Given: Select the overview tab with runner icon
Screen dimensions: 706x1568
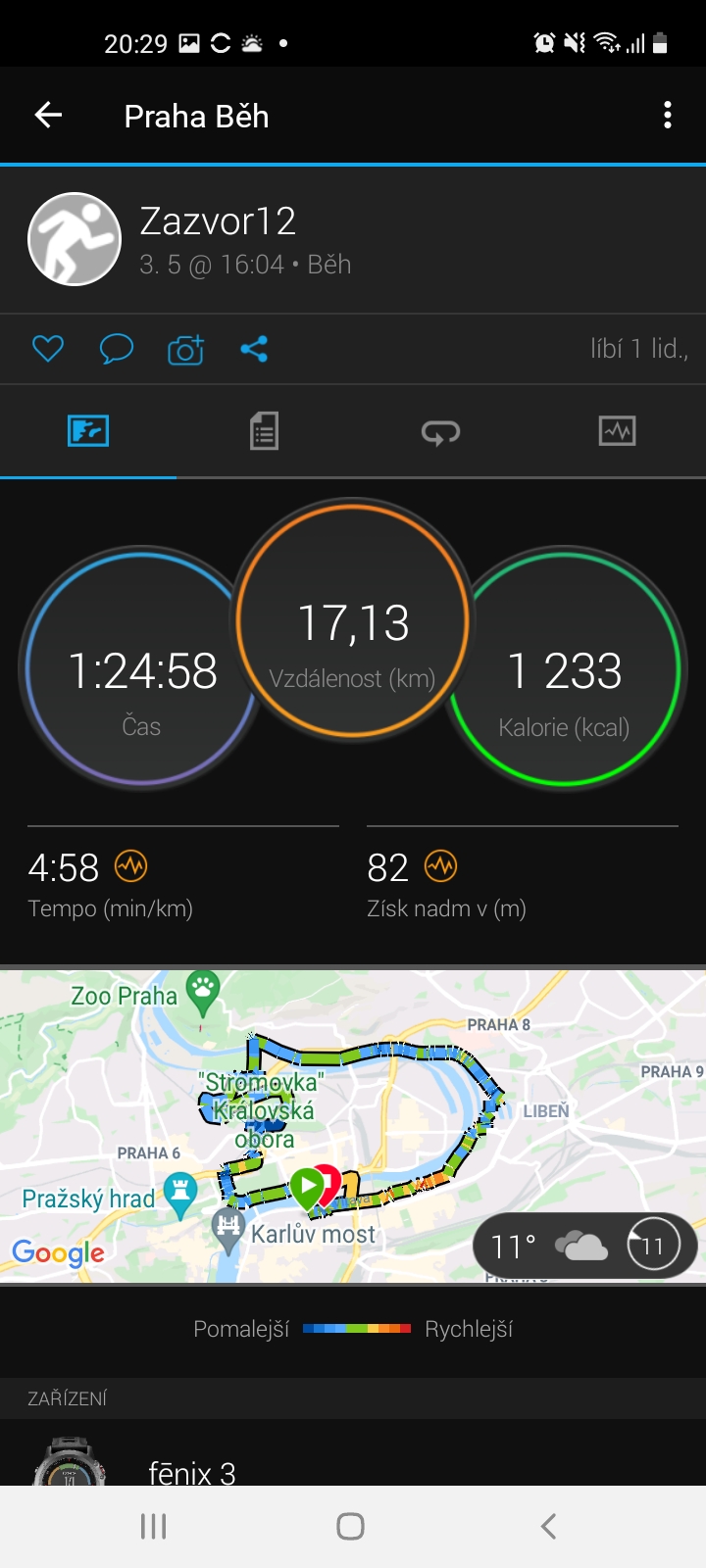Looking at the screenshot, I should (x=88, y=431).
